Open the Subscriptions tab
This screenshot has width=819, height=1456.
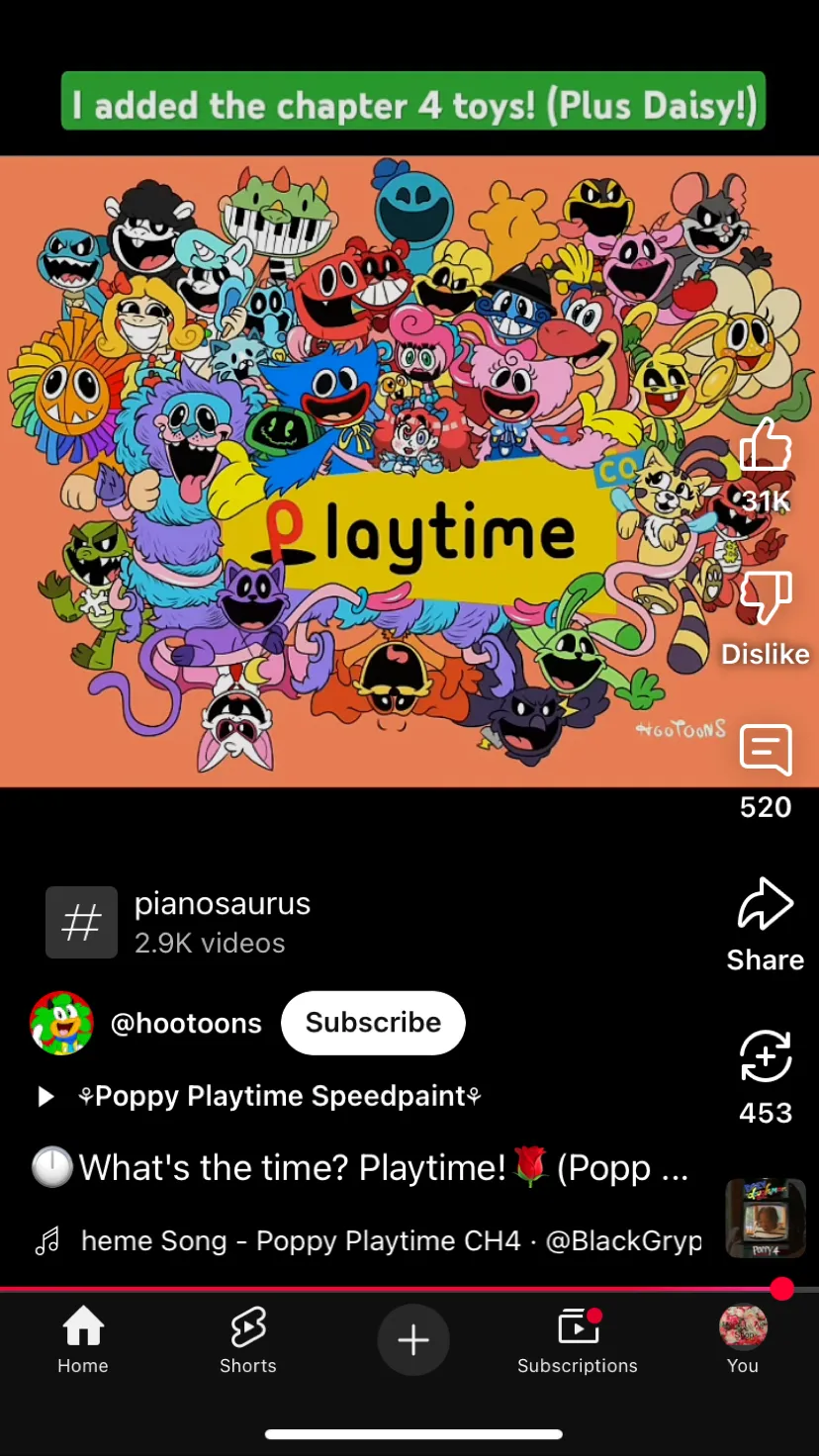pyautogui.click(x=578, y=1340)
